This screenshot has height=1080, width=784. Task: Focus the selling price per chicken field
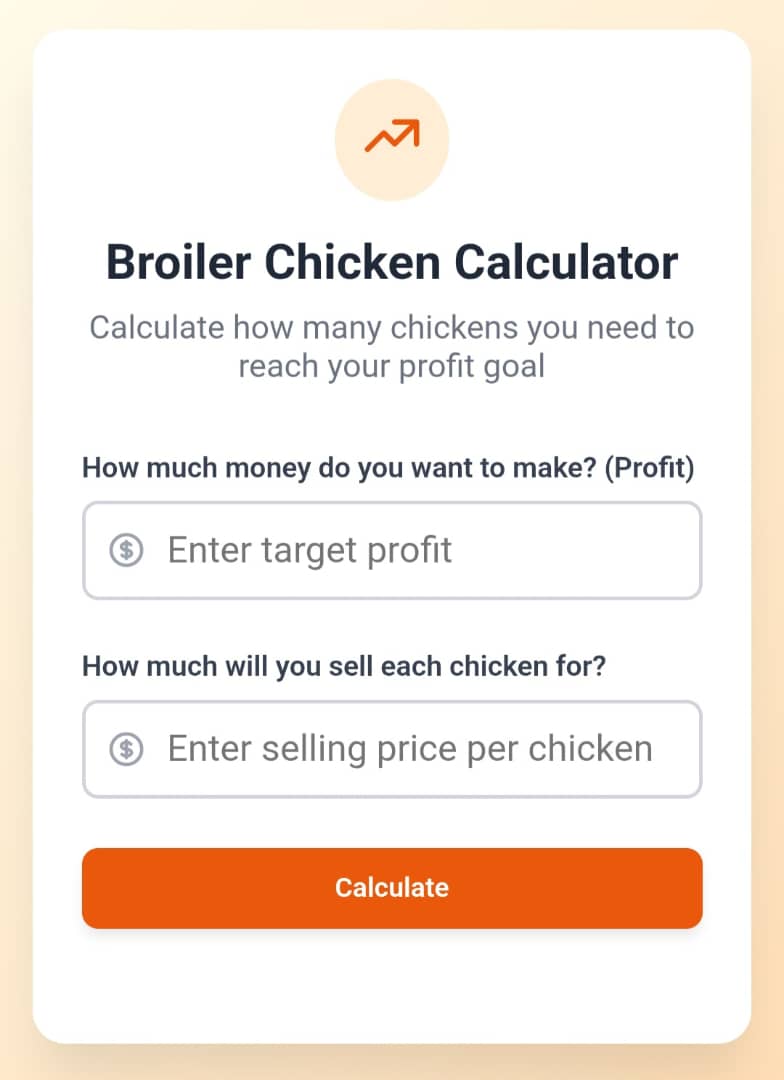(x=391, y=748)
